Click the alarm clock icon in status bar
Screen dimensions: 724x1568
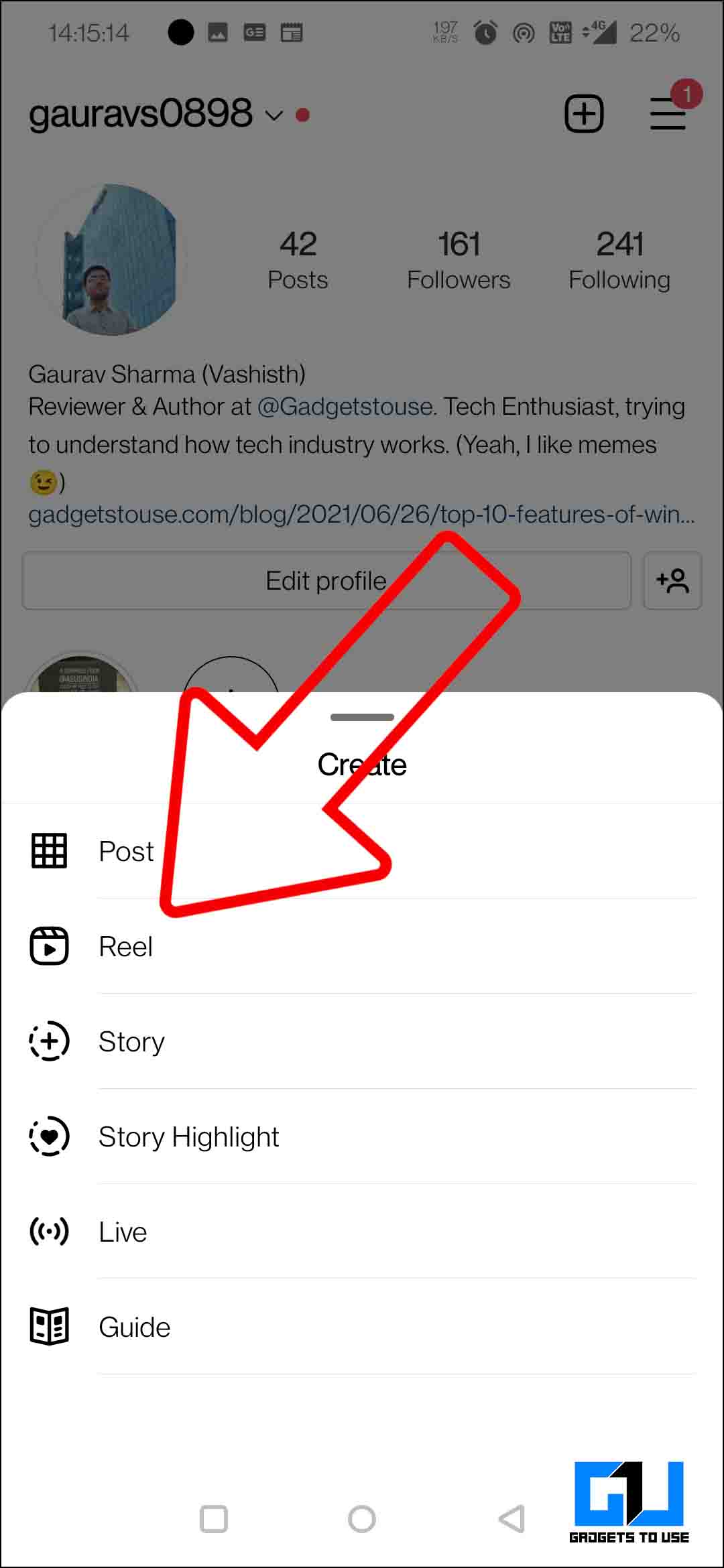(x=485, y=32)
